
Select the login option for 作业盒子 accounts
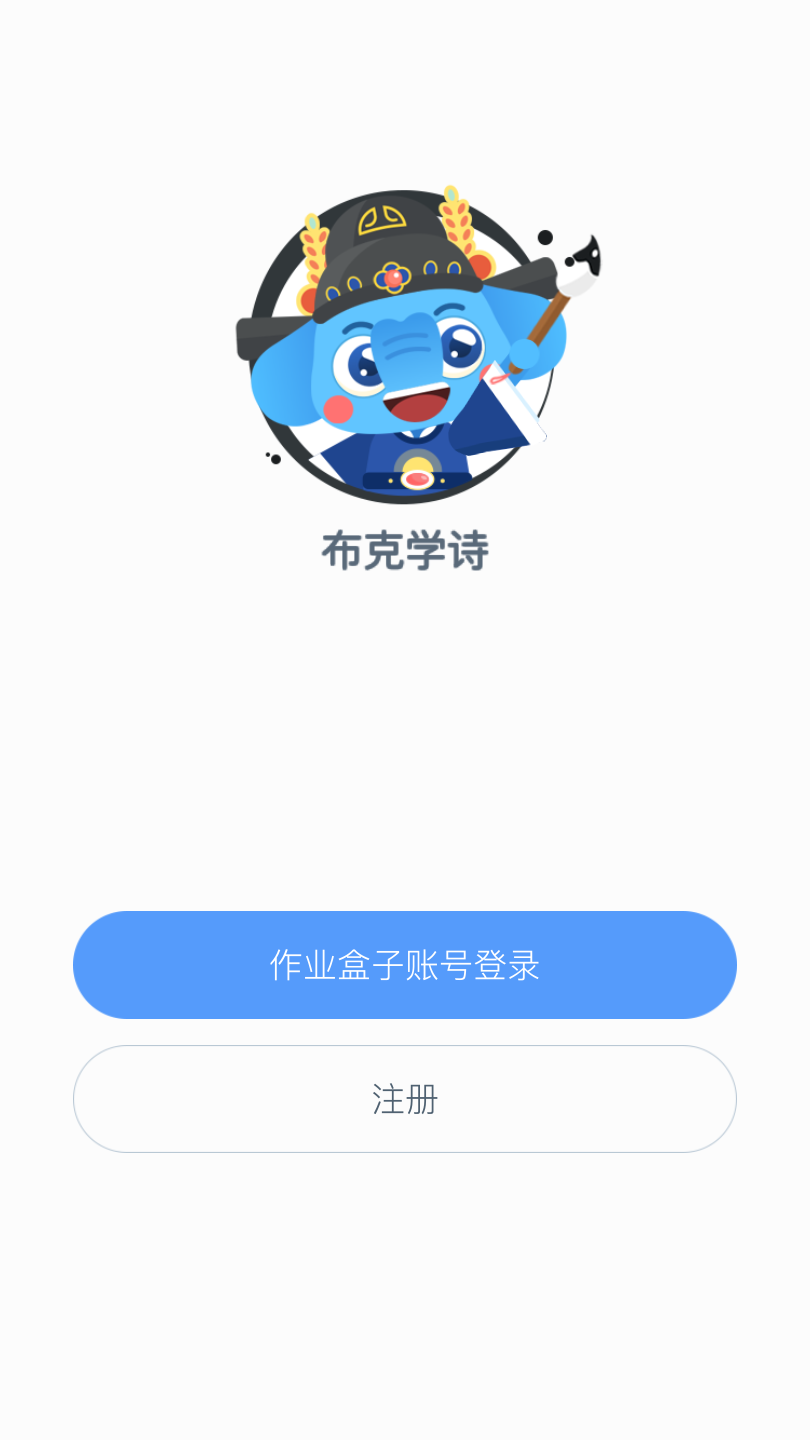pos(404,964)
